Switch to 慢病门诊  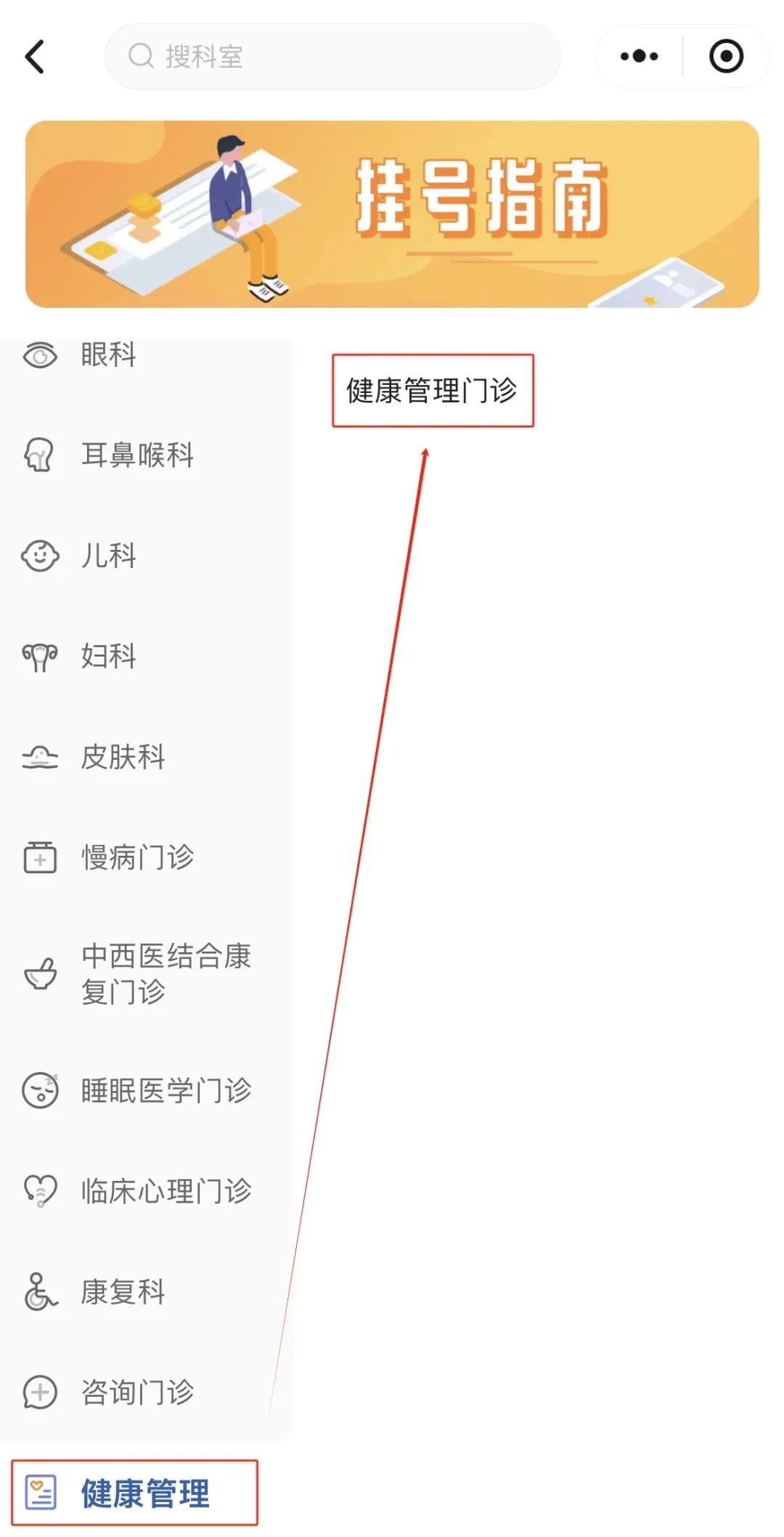click(x=147, y=858)
